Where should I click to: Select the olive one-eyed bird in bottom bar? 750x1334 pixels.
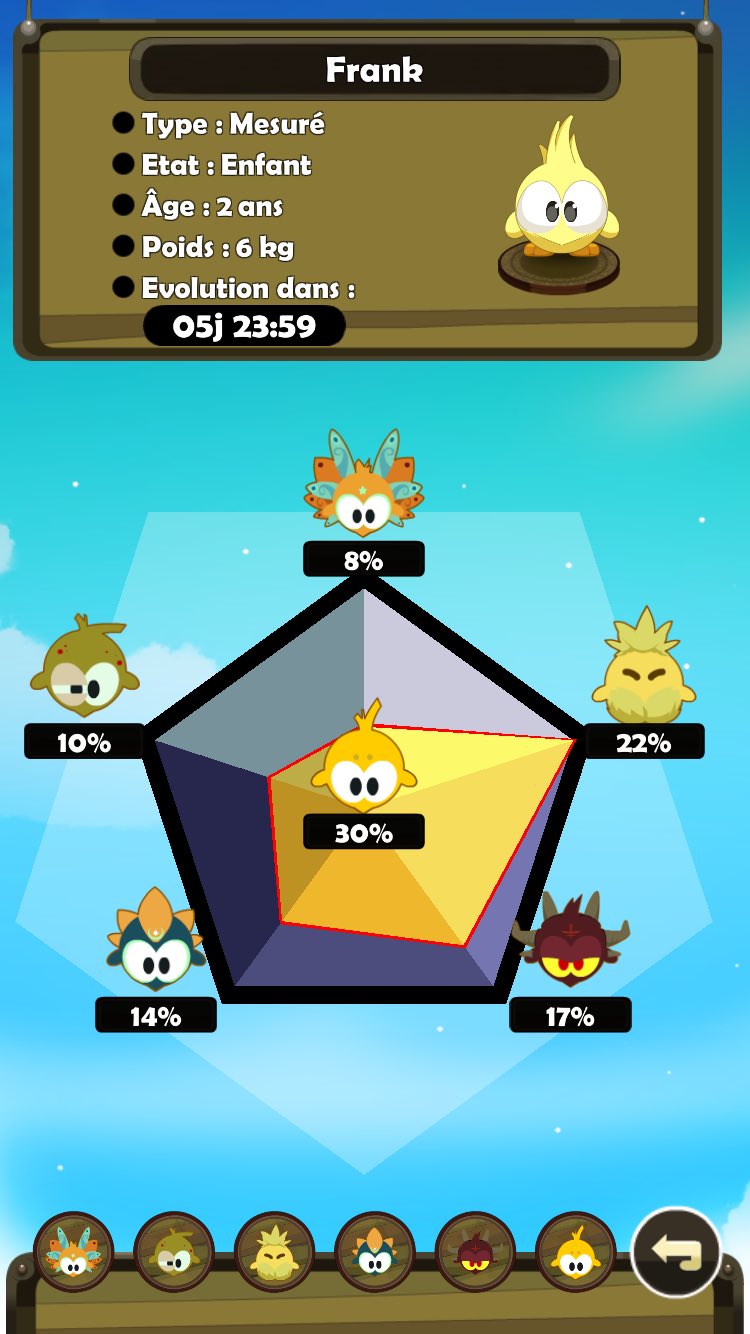tap(174, 1252)
